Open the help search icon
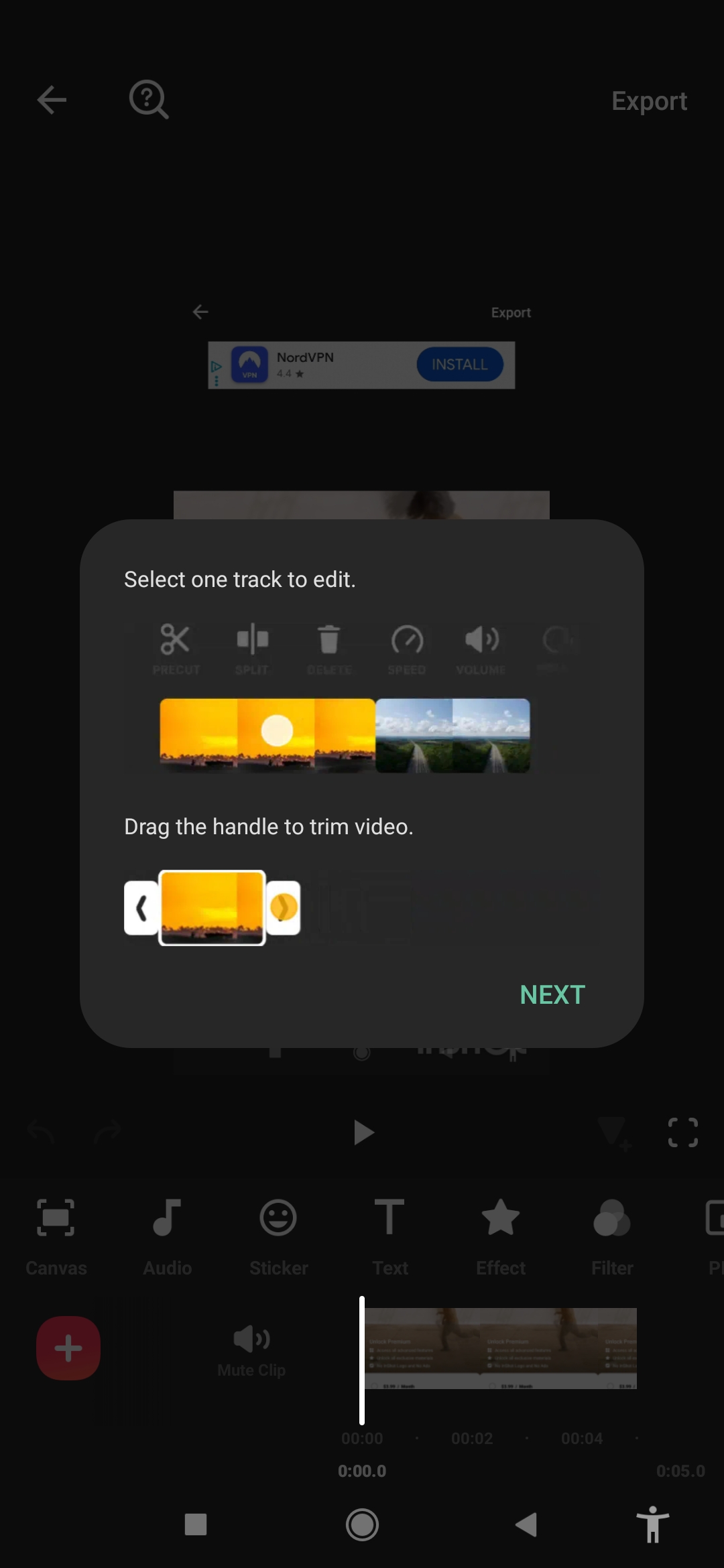Screen dimensions: 724x1568 148,100
